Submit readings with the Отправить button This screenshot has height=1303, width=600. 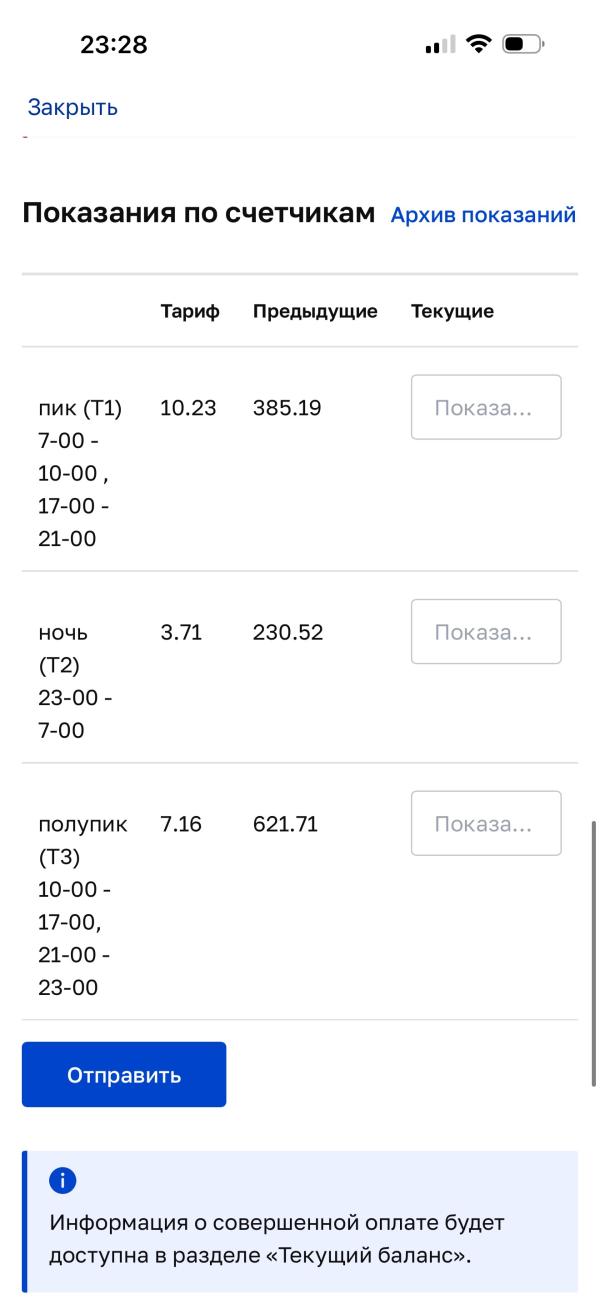124,1075
